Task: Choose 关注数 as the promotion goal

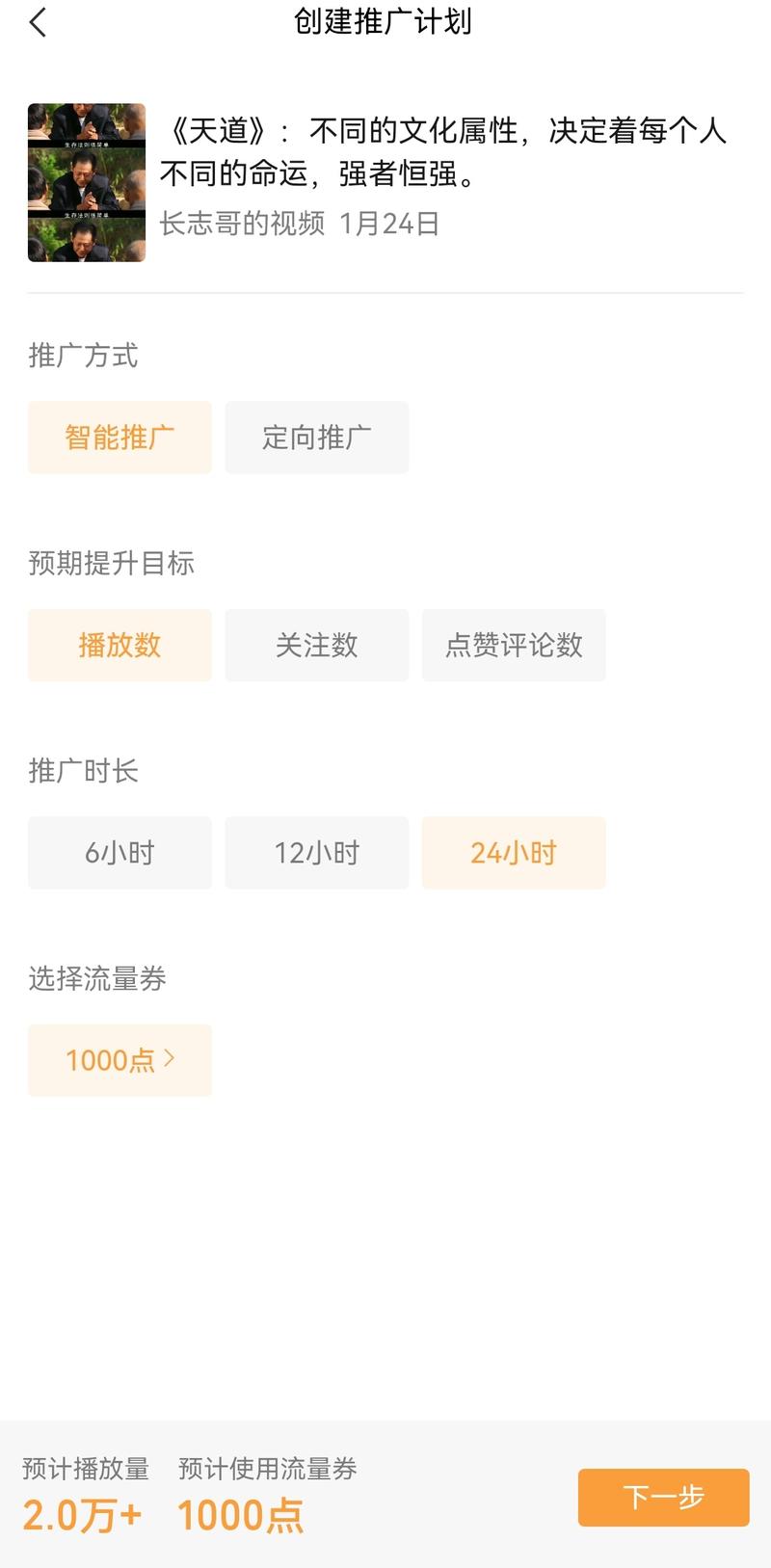Action: (316, 646)
